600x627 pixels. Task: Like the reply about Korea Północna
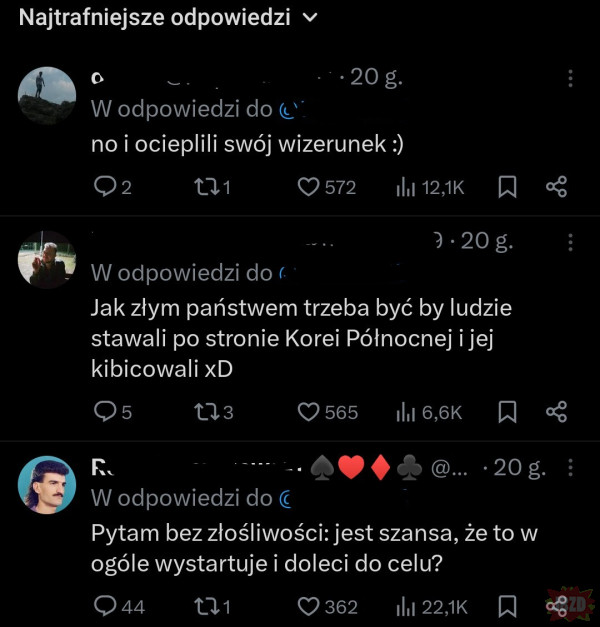[x=309, y=412]
